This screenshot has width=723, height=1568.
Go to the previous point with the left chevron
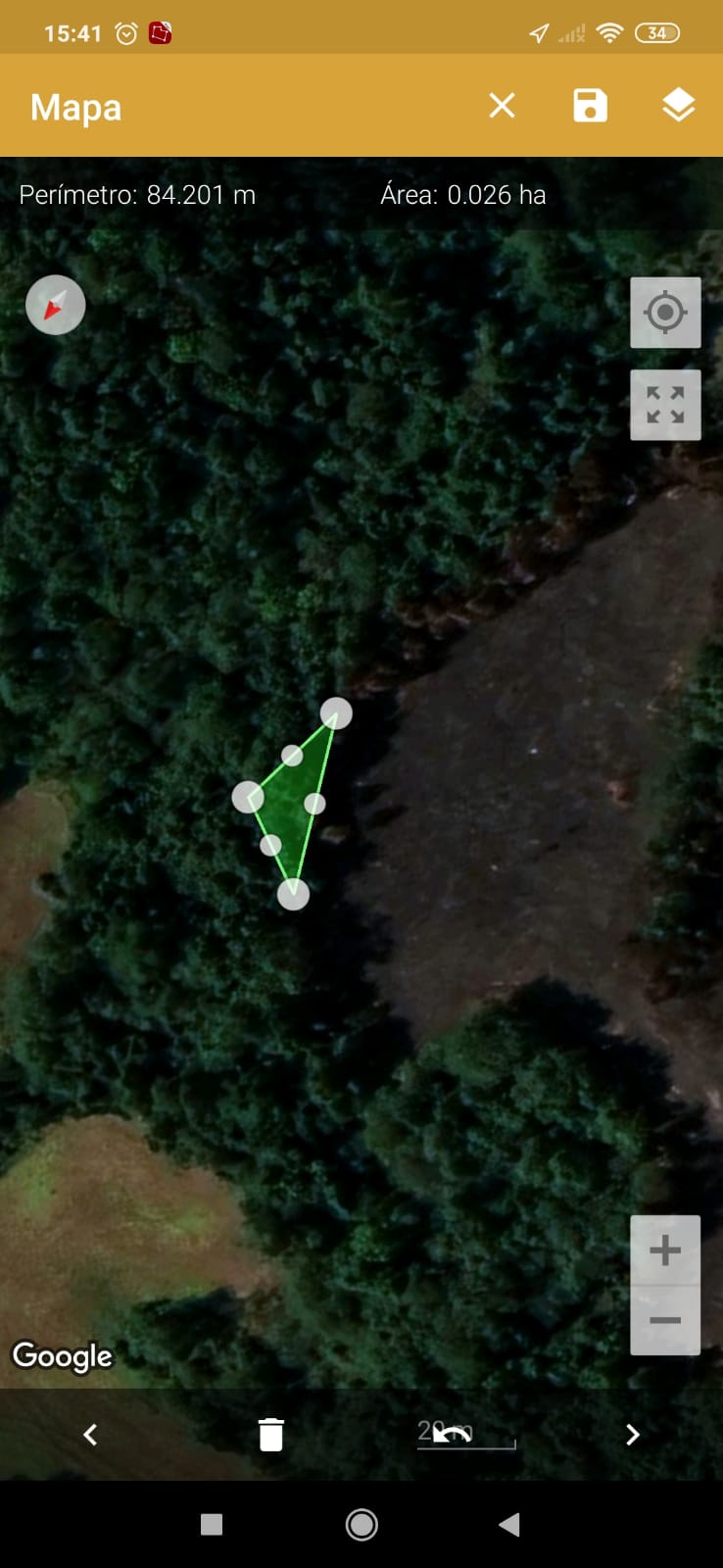tap(90, 1435)
